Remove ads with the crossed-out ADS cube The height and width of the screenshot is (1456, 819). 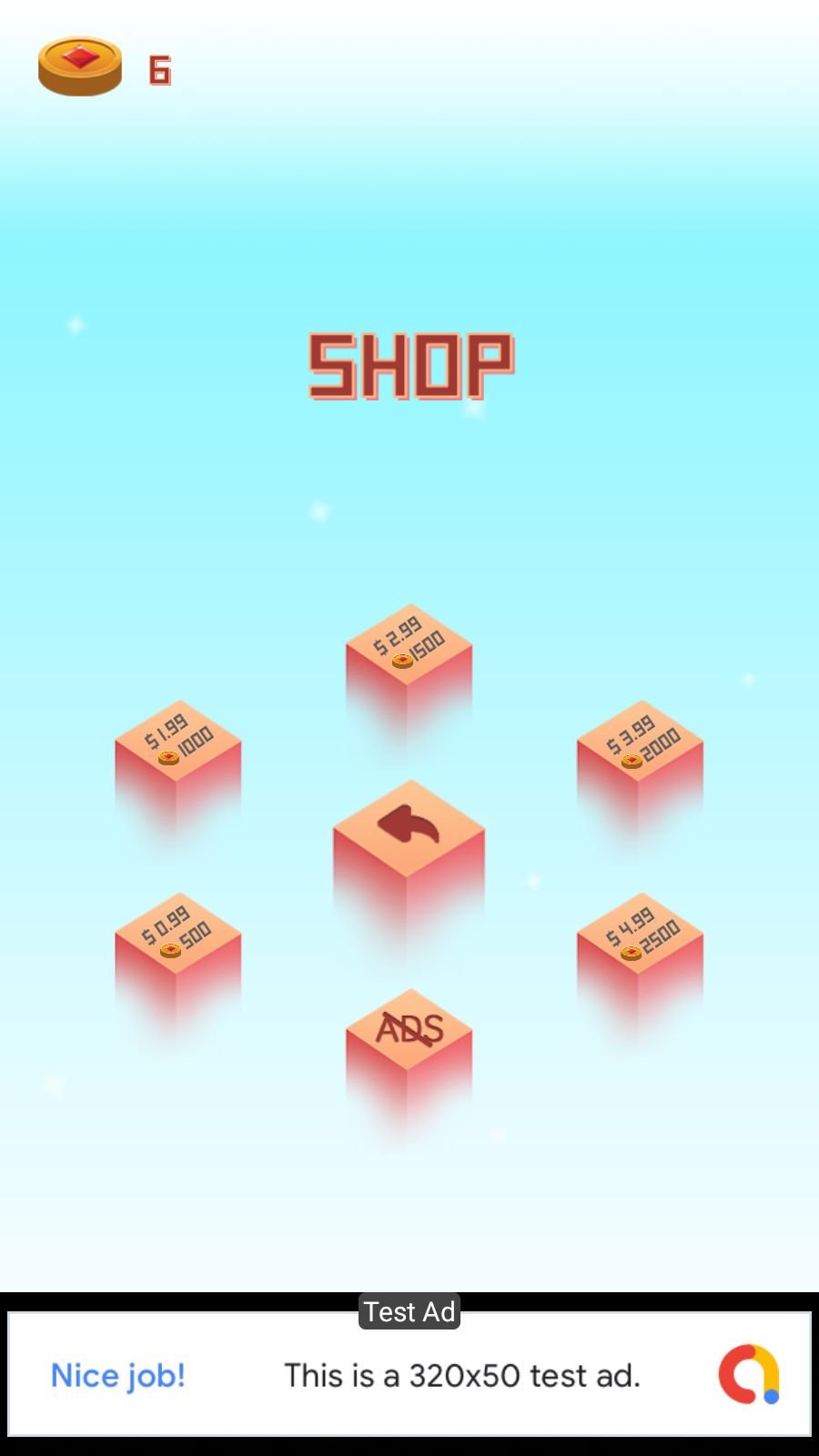(409, 1030)
